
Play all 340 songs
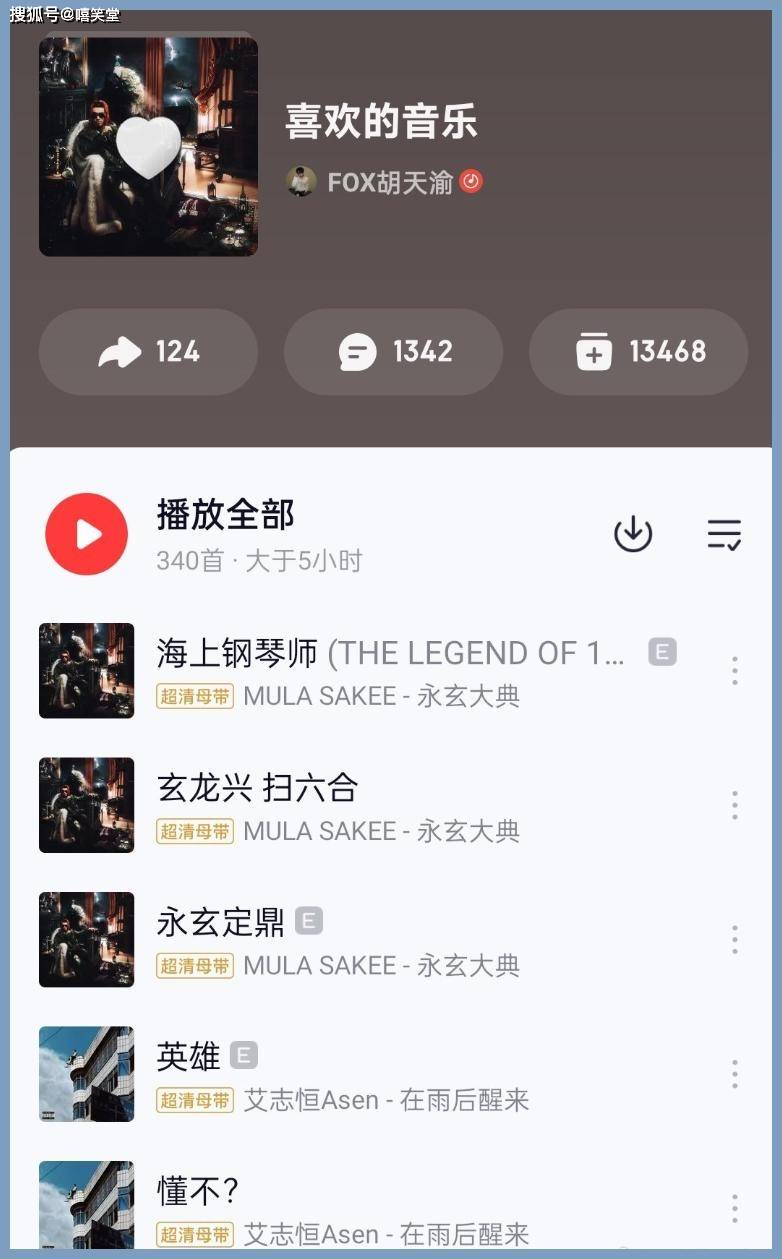[87, 534]
